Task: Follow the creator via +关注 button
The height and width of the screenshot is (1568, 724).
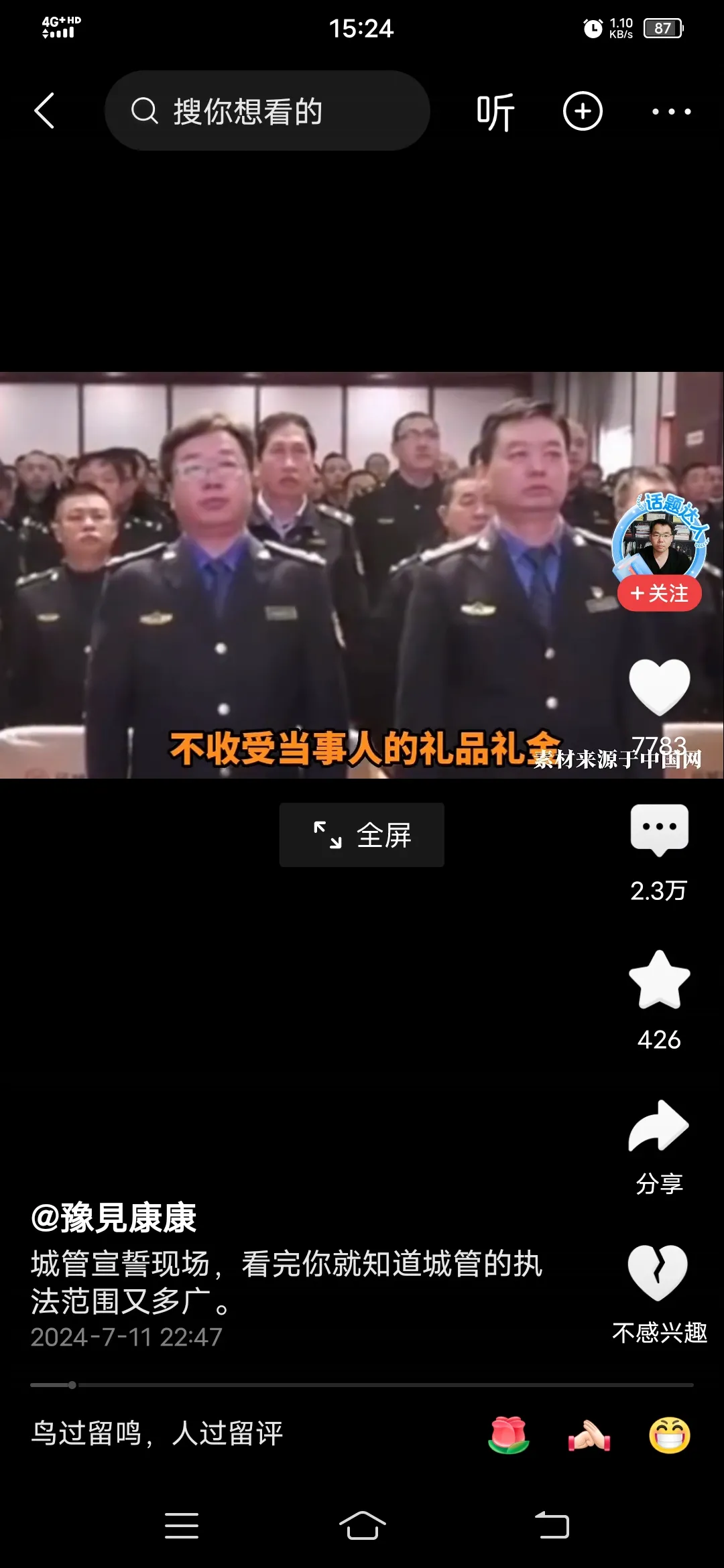Action: [659, 593]
